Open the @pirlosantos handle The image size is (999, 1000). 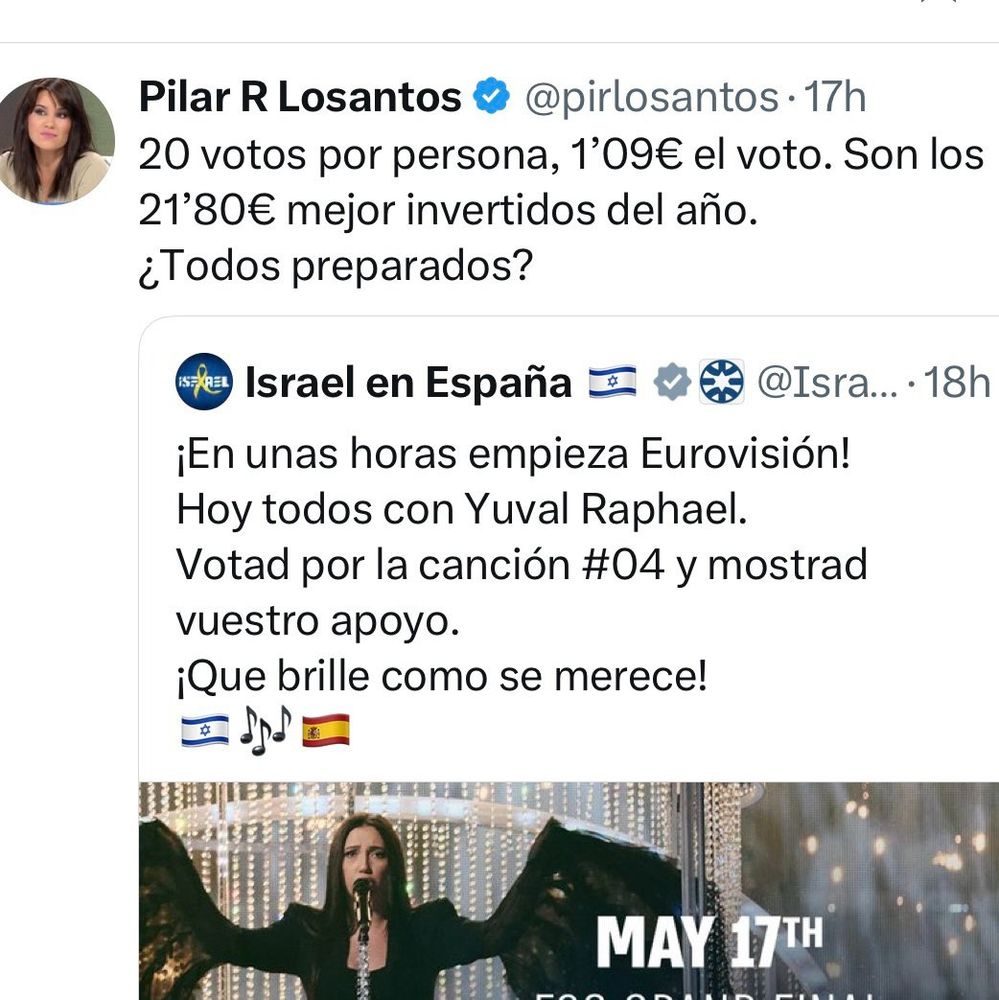651,98
